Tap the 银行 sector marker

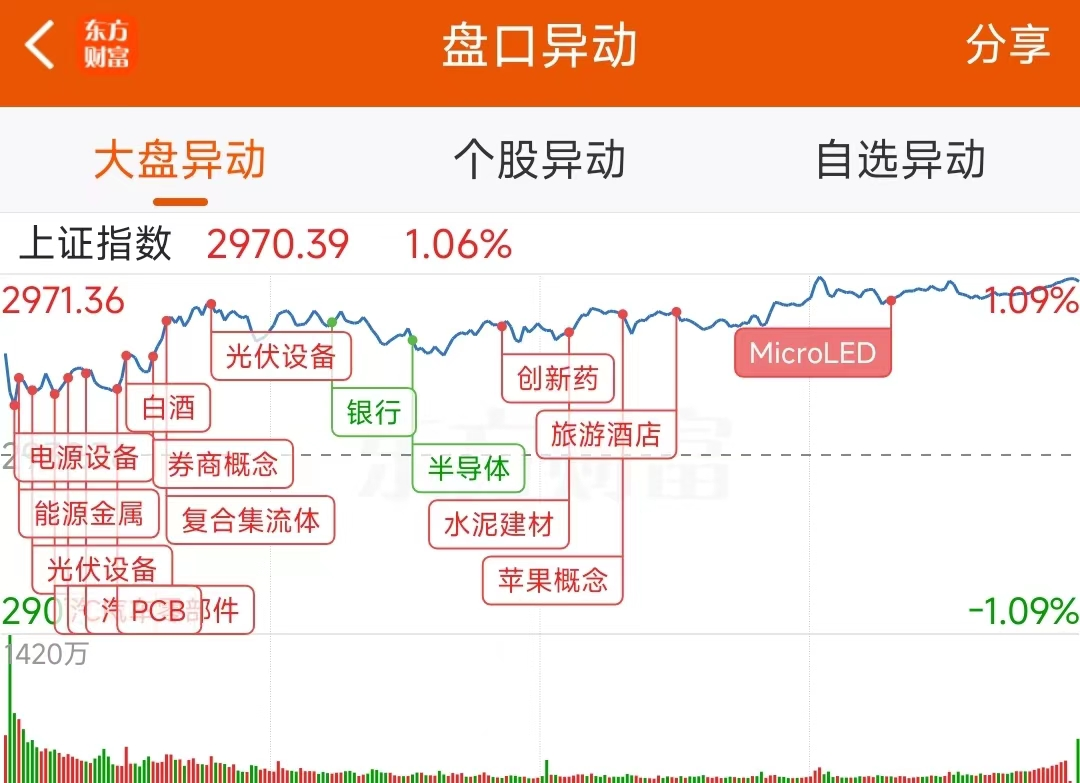[373, 412]
